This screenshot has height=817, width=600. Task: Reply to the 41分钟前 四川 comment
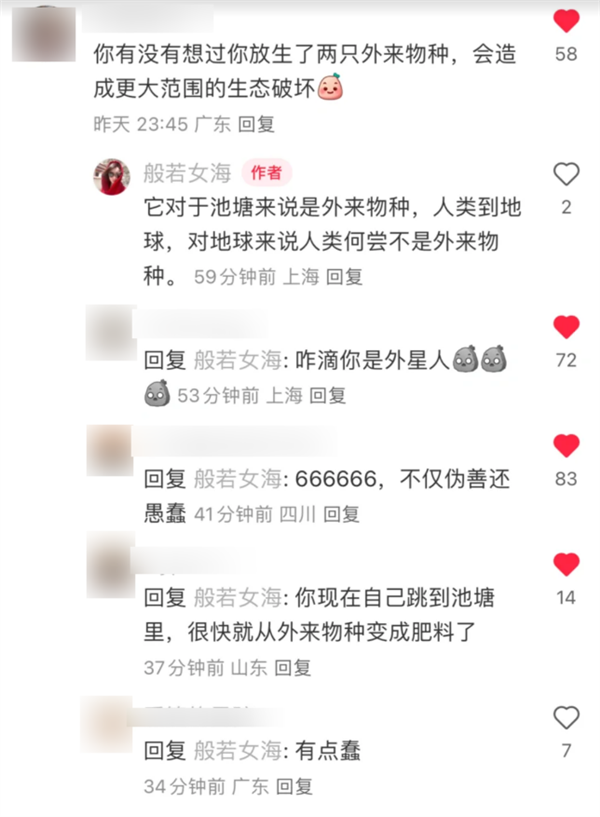pos(342,515)
